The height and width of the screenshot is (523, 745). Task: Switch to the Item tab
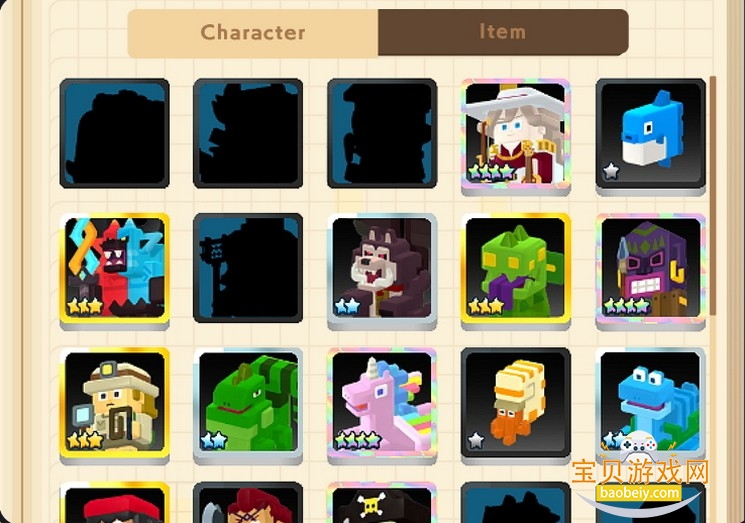pyautogui.click(x=502, y=32)
